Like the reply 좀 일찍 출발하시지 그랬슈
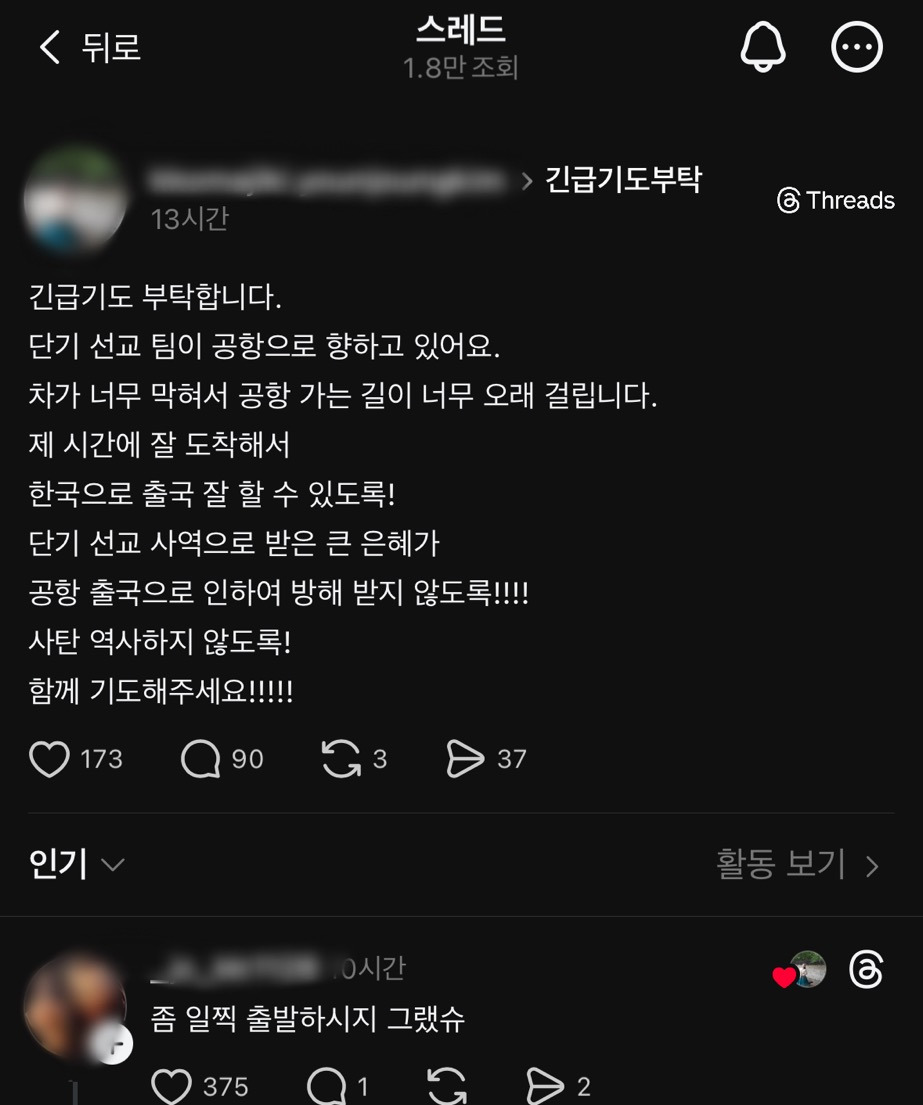The height and width of the screenshot is (1105, 923). coord(171,1085)
